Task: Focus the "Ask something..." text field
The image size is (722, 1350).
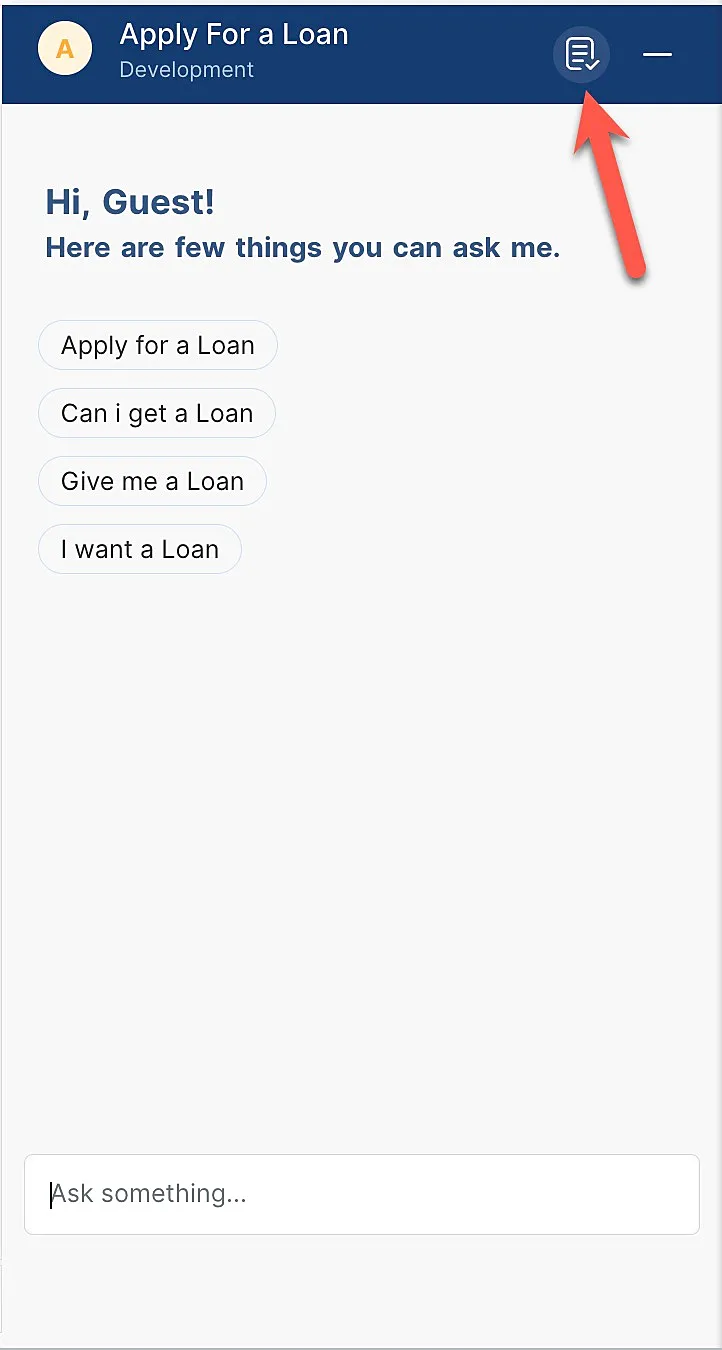Action: (x=361, y=1194)
